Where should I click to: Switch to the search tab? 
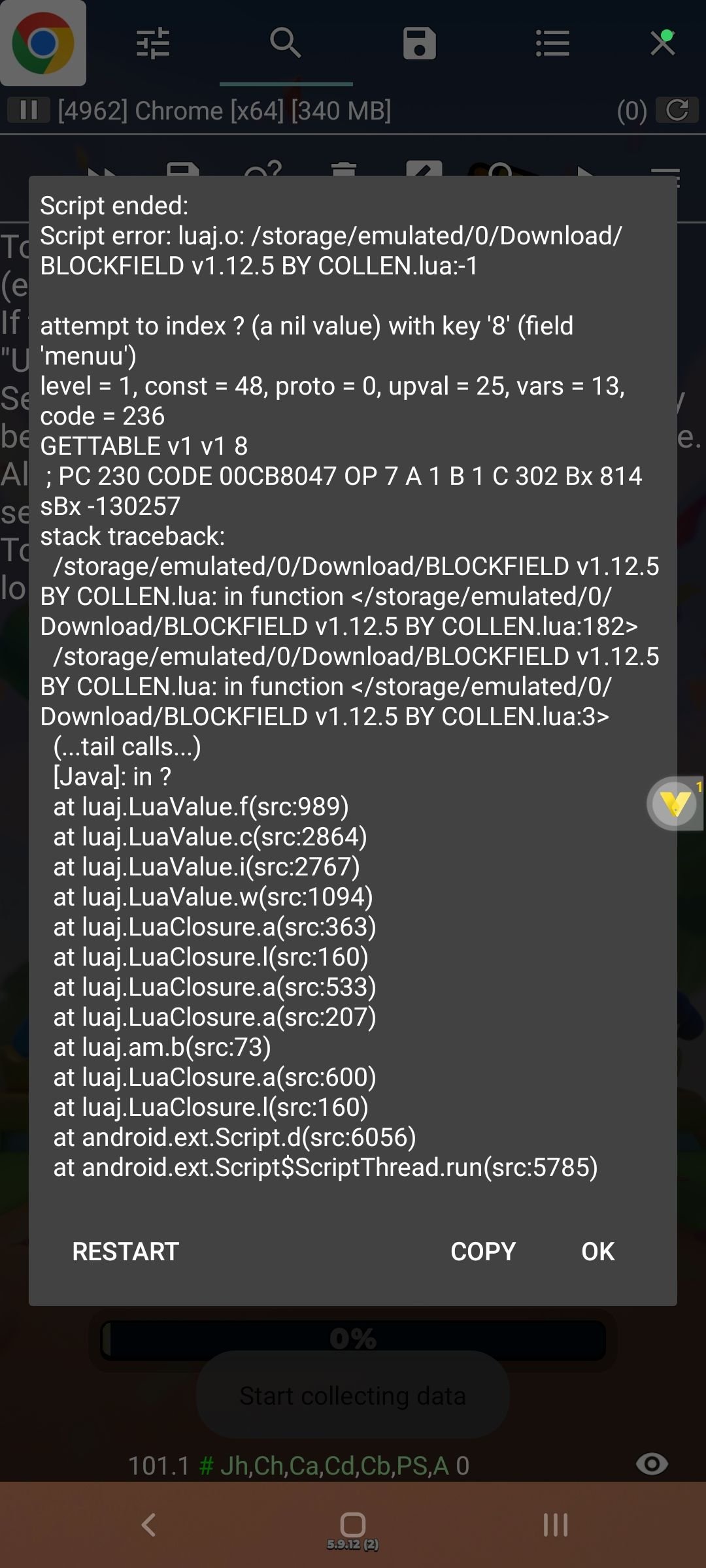coord(286,44)
